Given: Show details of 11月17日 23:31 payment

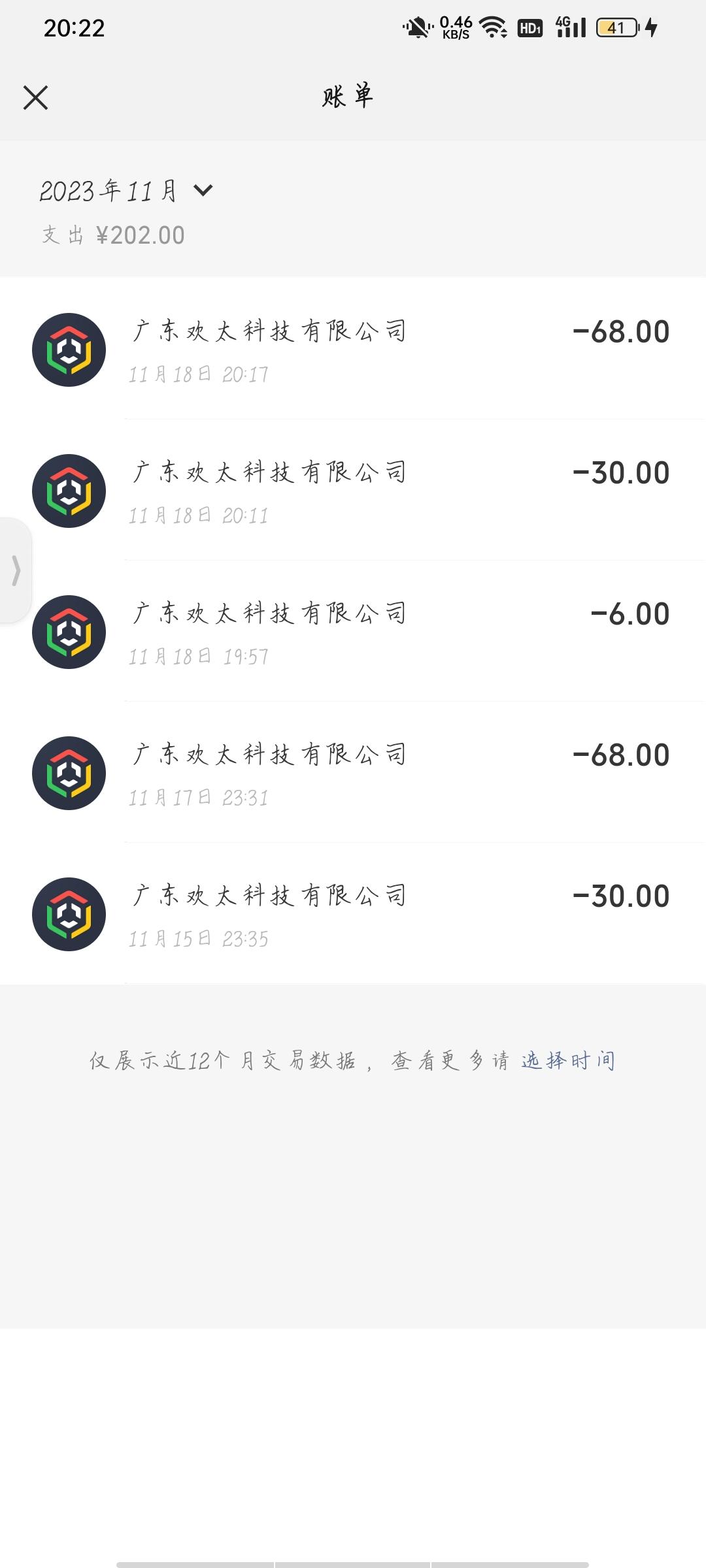Looking at the screenshot, I should pos(353,774).
